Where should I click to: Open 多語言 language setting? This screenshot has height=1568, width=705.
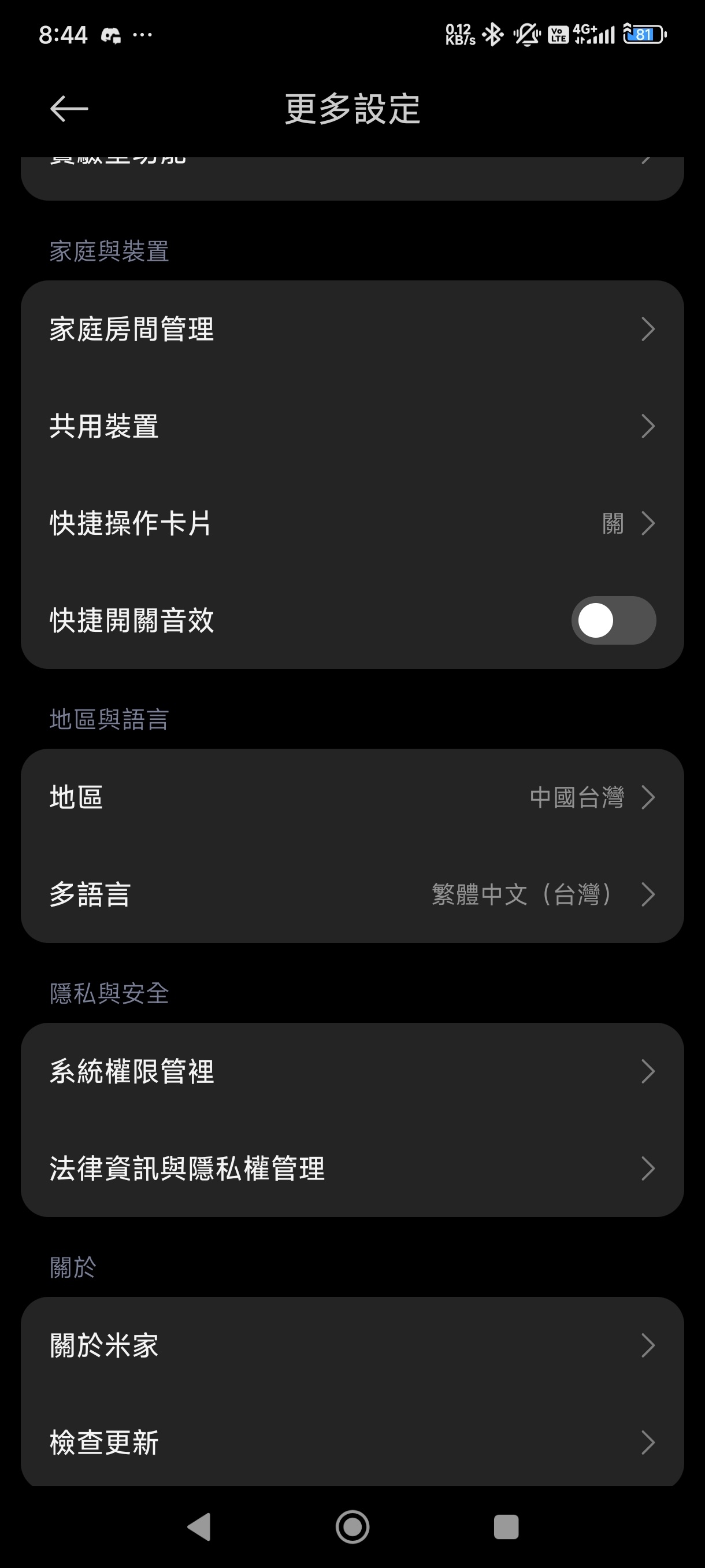point(352,895)
